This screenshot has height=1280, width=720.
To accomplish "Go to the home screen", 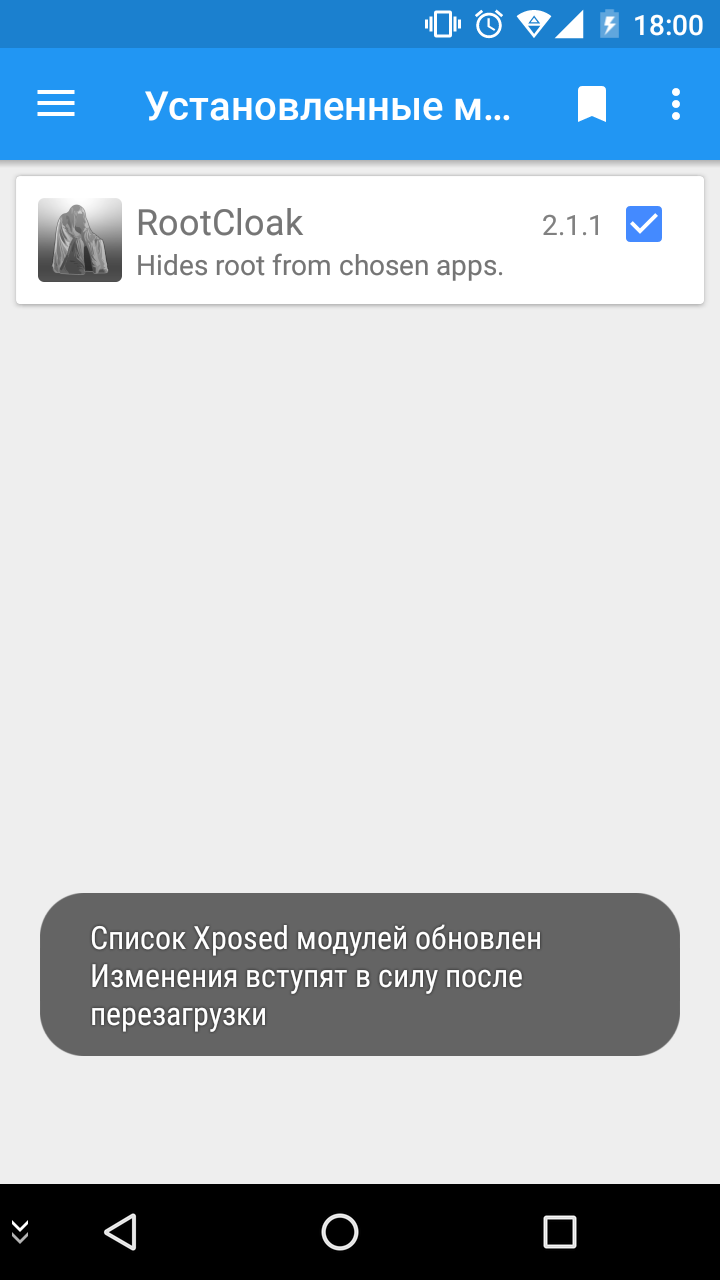I will coord(340,1231).
